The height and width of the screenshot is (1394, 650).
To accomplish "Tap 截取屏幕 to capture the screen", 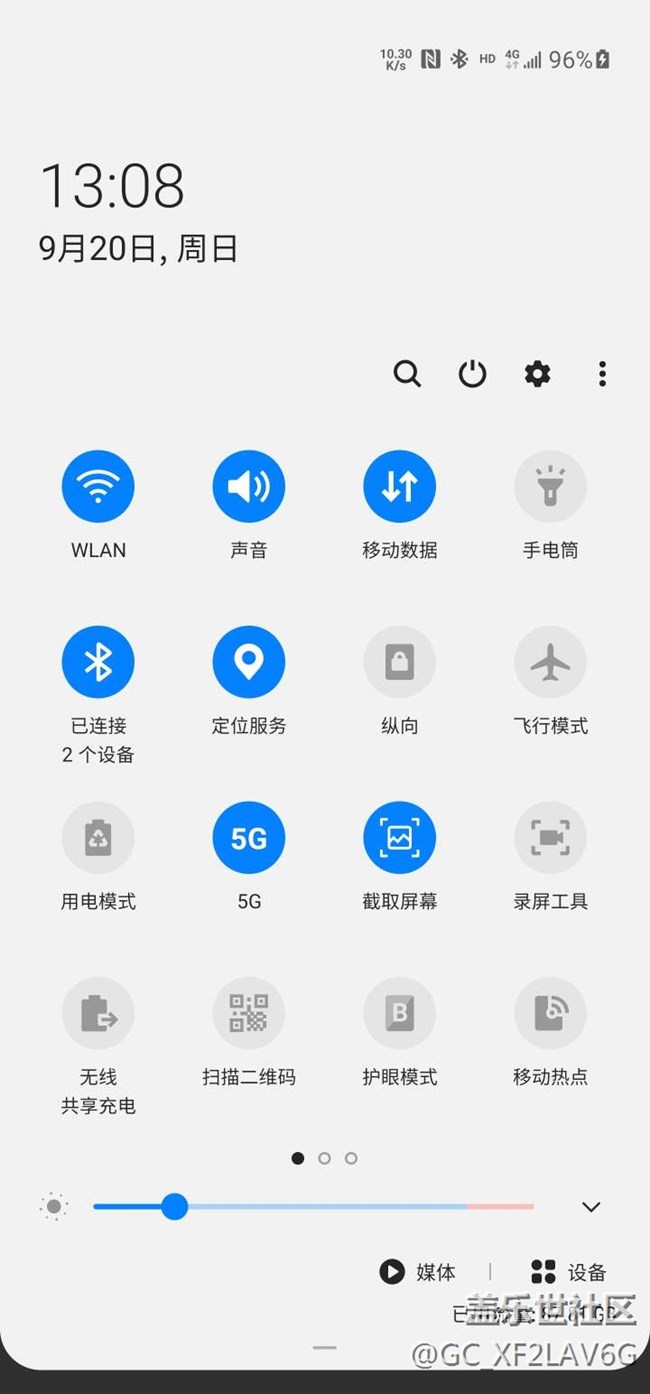I will [399, 838].
